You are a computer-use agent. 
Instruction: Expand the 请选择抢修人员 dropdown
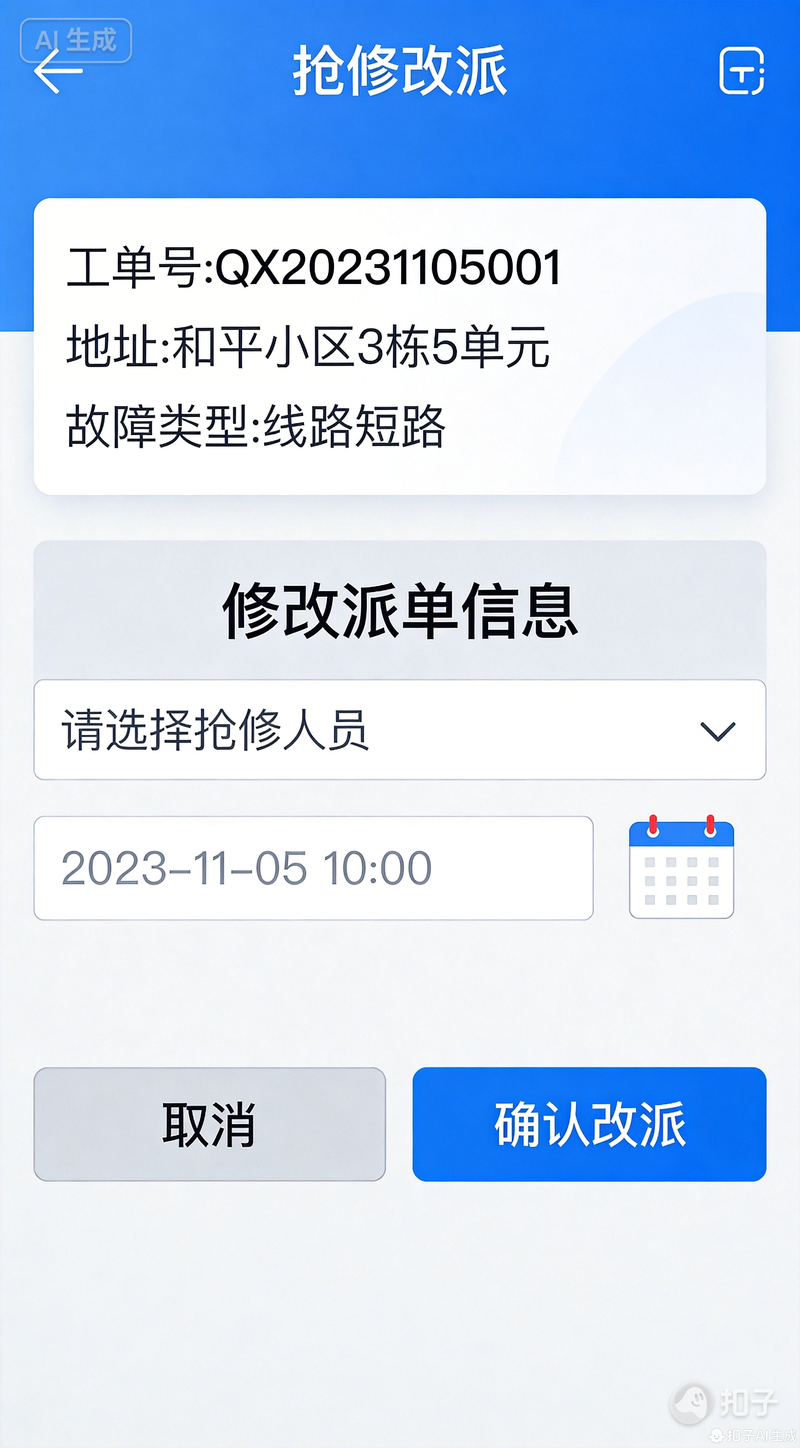pyautogui.click(x=400, y=730)
